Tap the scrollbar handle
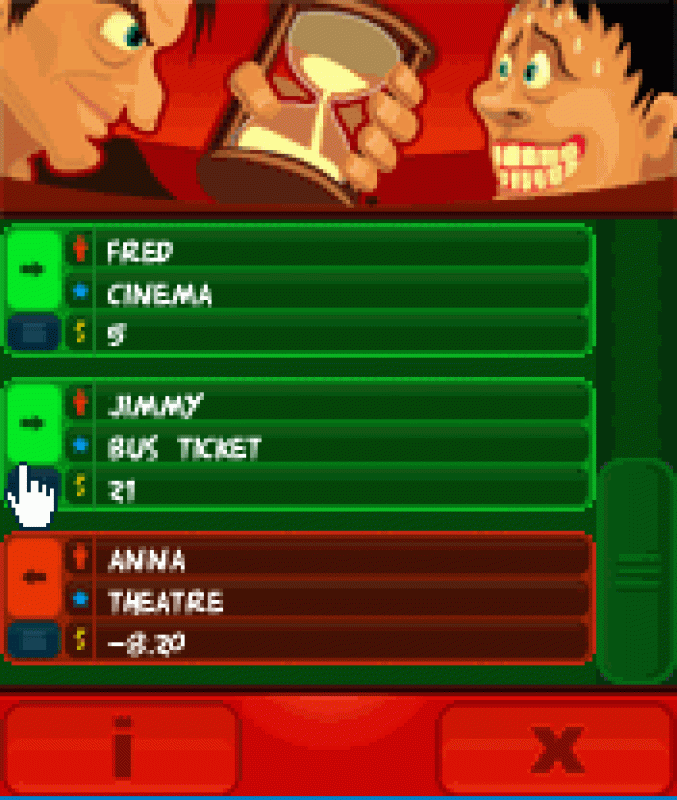This screenshot has height=800, width=677. coord(636,570)
